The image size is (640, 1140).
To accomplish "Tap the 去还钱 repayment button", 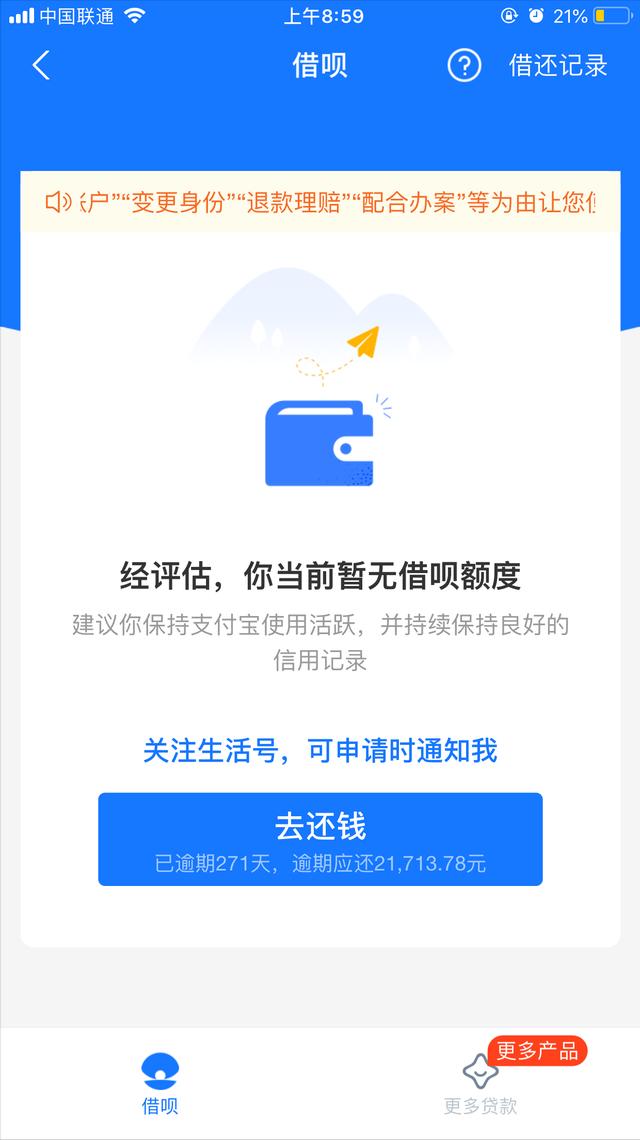I will point(320,839).
